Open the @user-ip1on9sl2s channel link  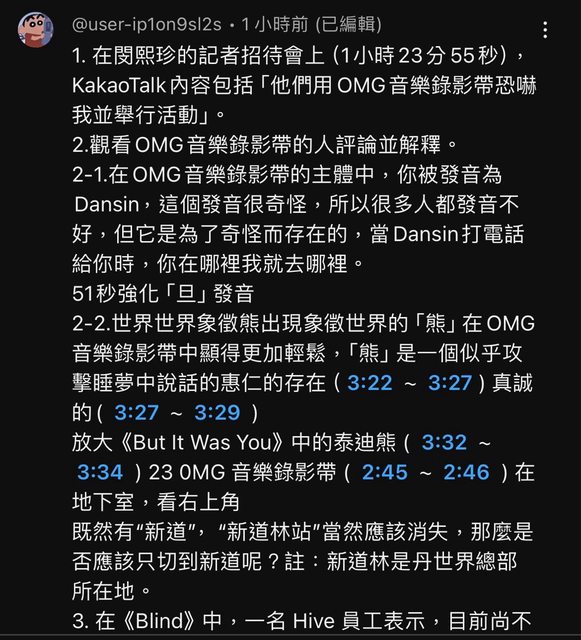[x=147, y=24]
